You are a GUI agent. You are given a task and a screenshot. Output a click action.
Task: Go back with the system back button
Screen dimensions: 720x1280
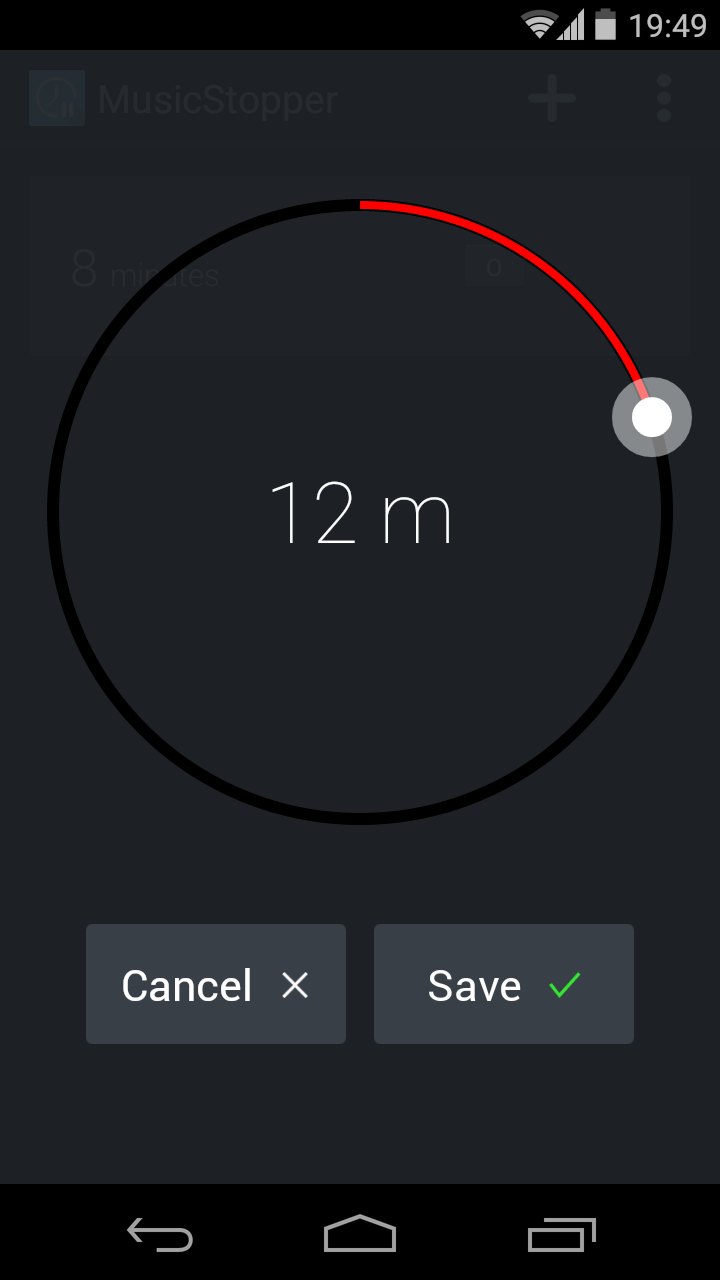point(160,1234)
